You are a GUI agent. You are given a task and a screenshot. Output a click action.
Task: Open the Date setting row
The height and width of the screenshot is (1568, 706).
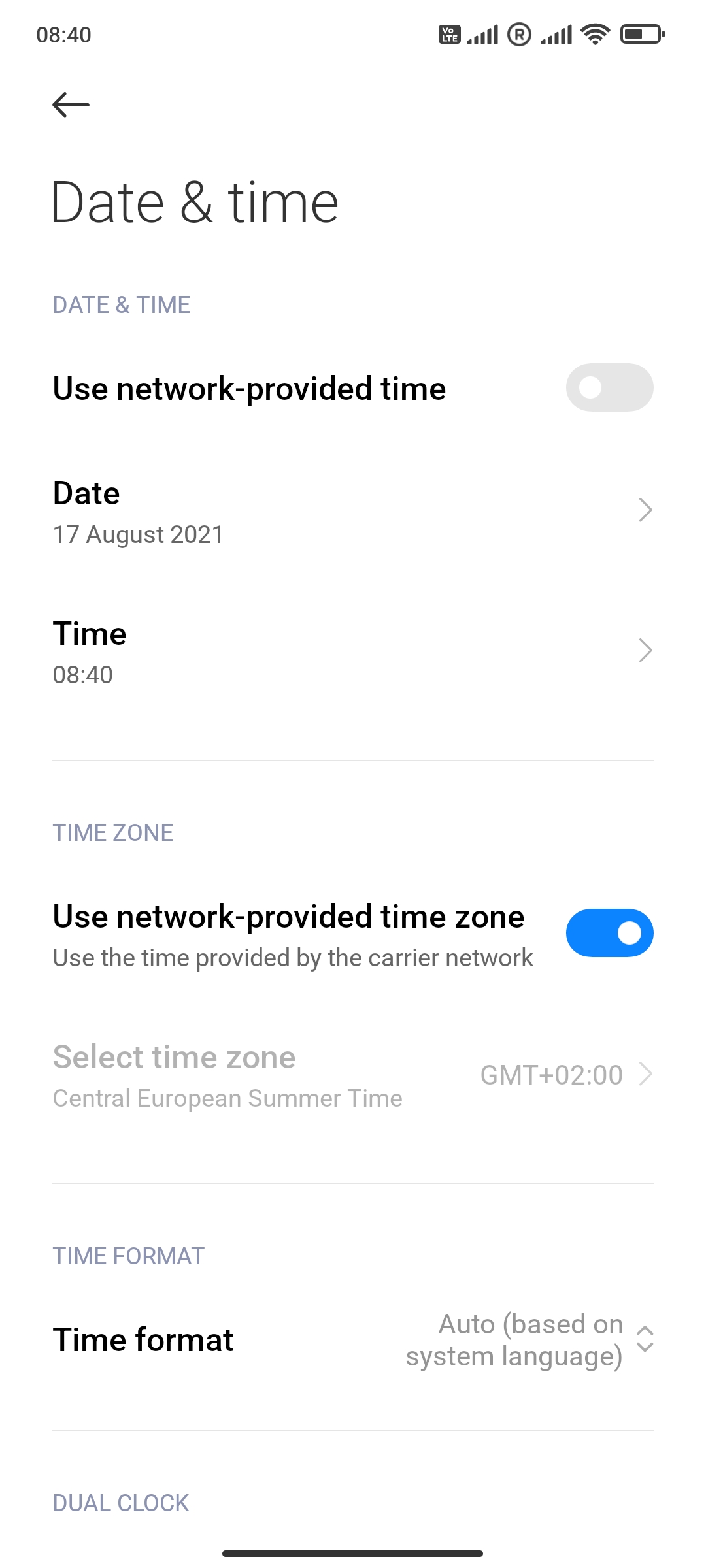click(353, 512)
